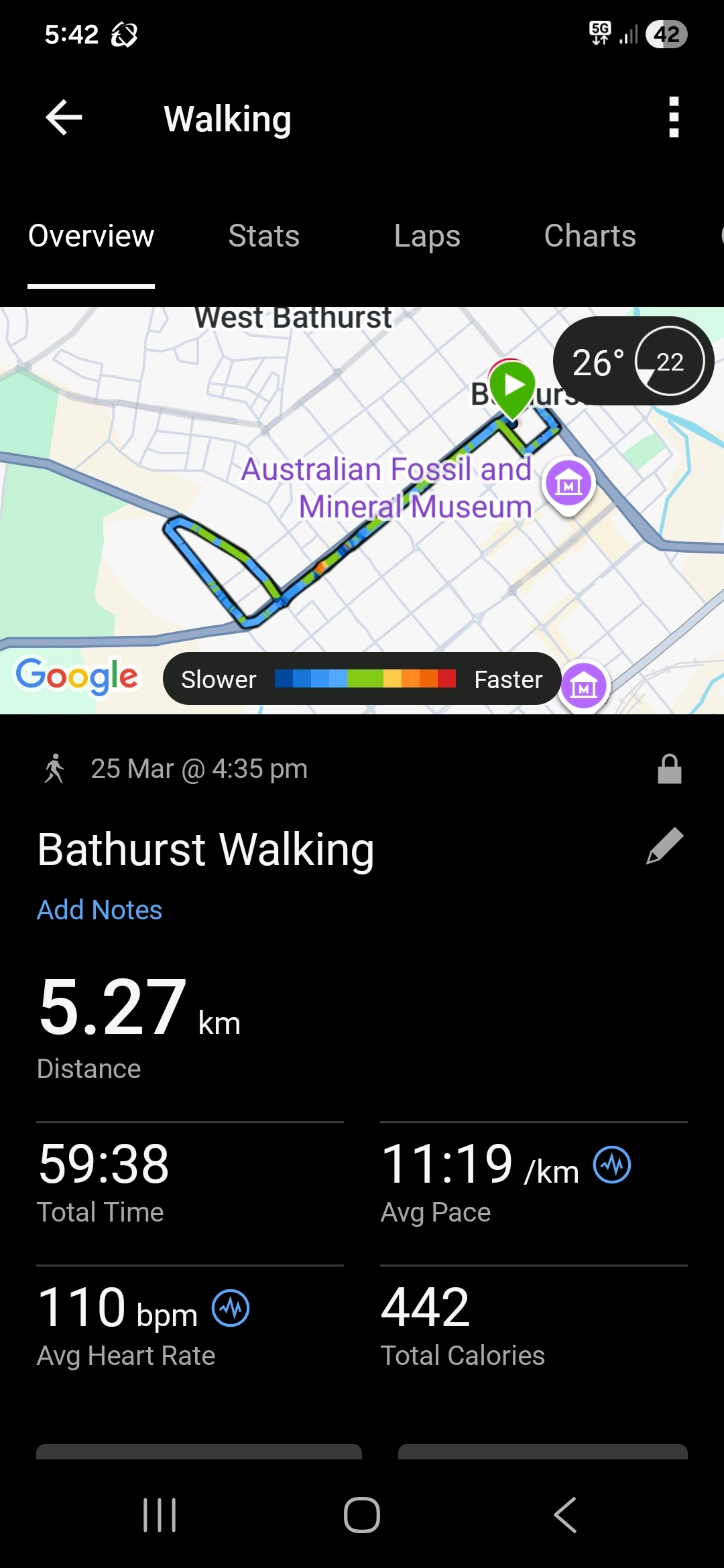Switch to the Laps tab
724x1568 pixels.
[x=427, y=236]
